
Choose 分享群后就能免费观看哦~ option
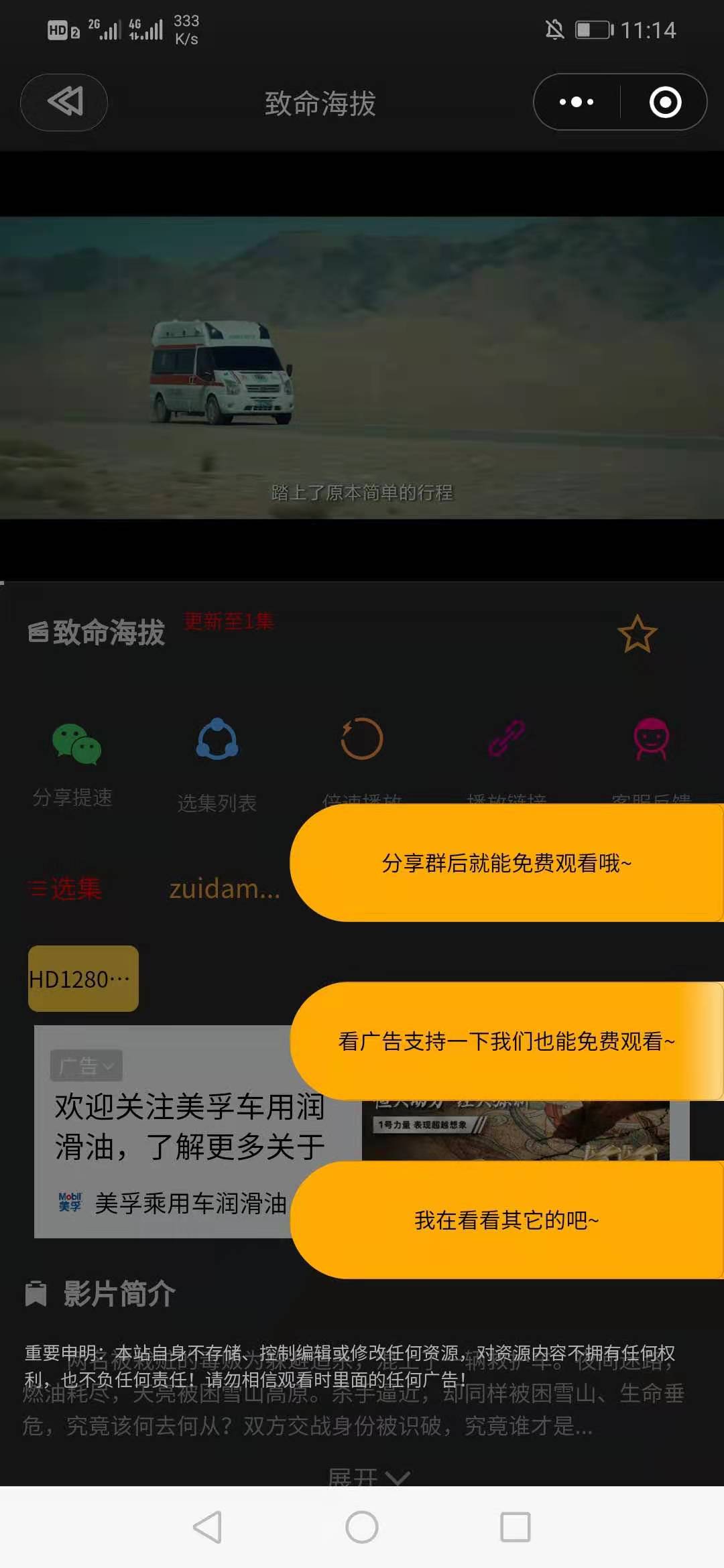(506, 863)
